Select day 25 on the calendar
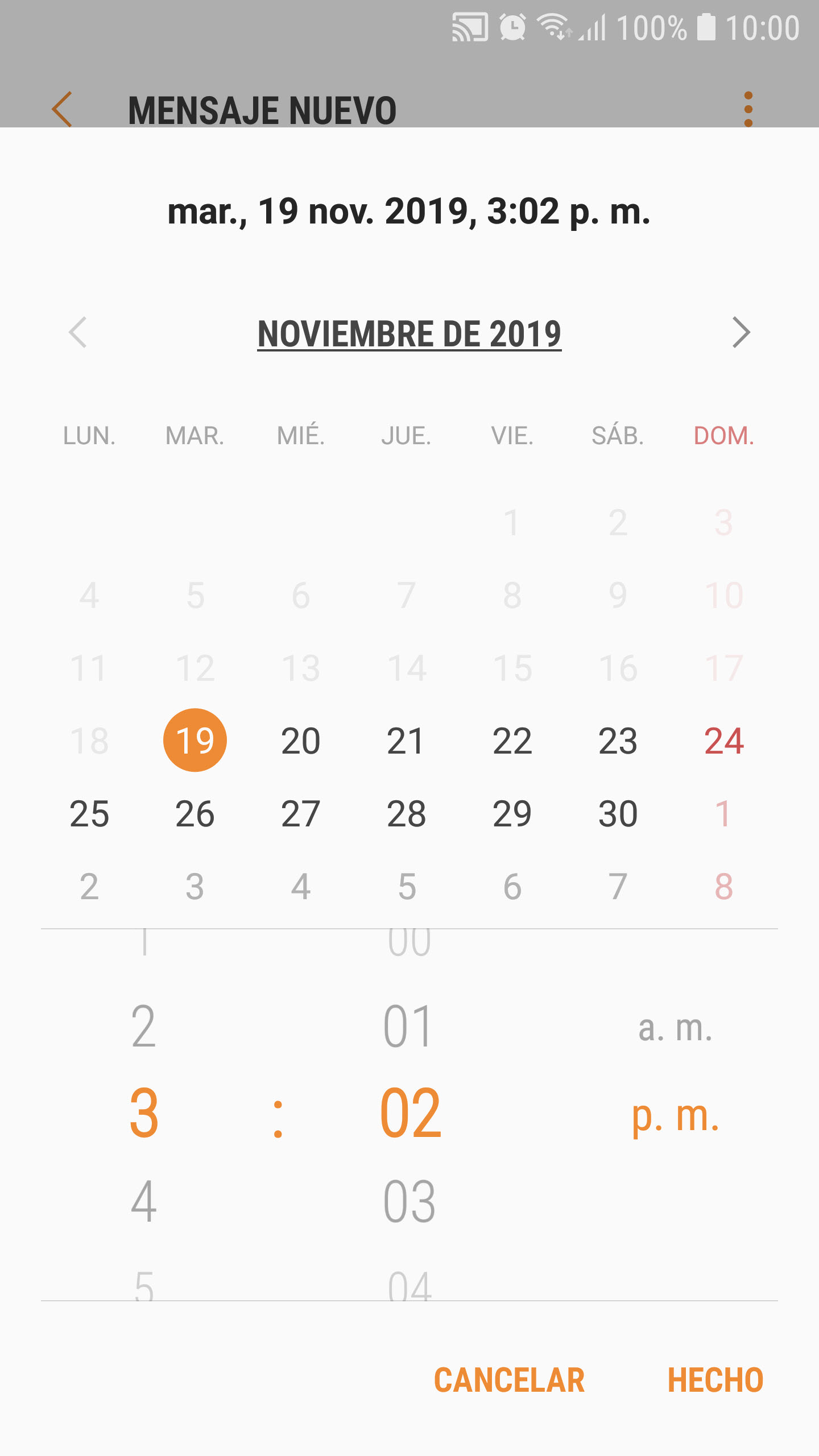 [89, 813]
